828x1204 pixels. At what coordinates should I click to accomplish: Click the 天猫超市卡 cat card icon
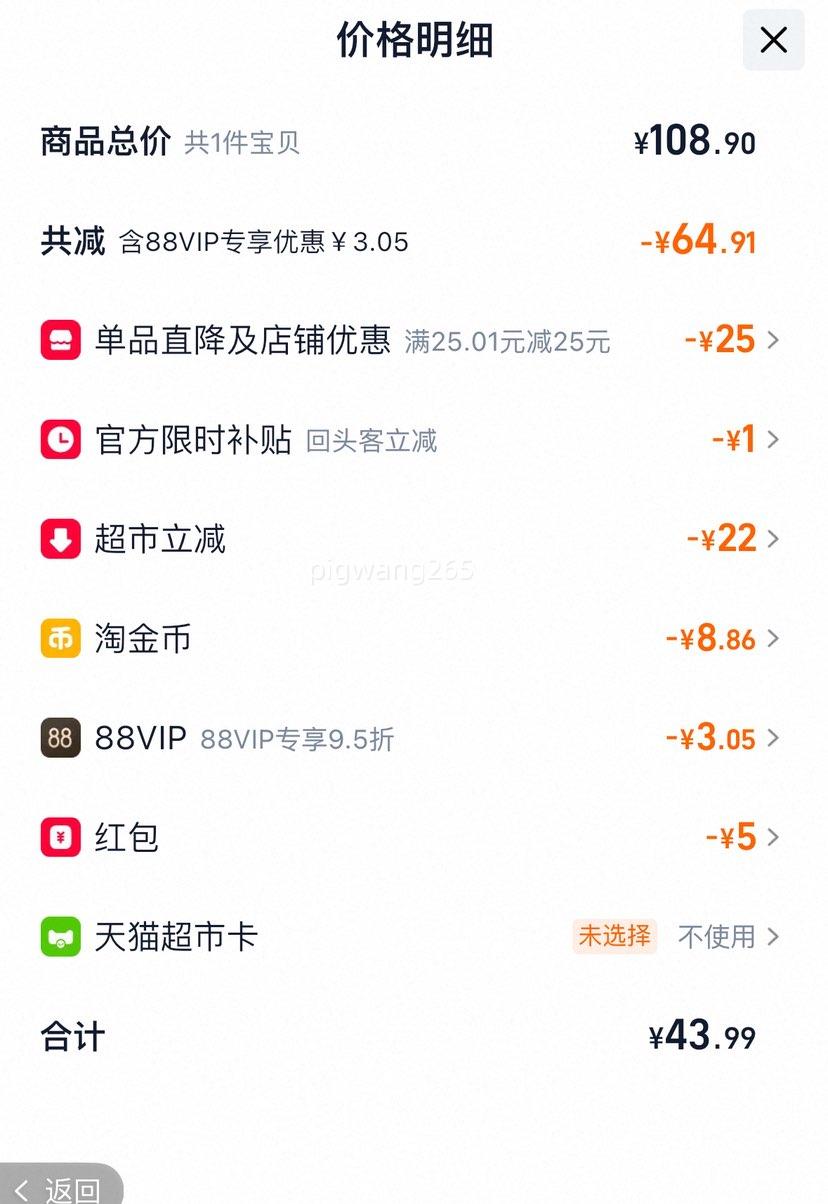pyautogui.click(x=60, y=937)
